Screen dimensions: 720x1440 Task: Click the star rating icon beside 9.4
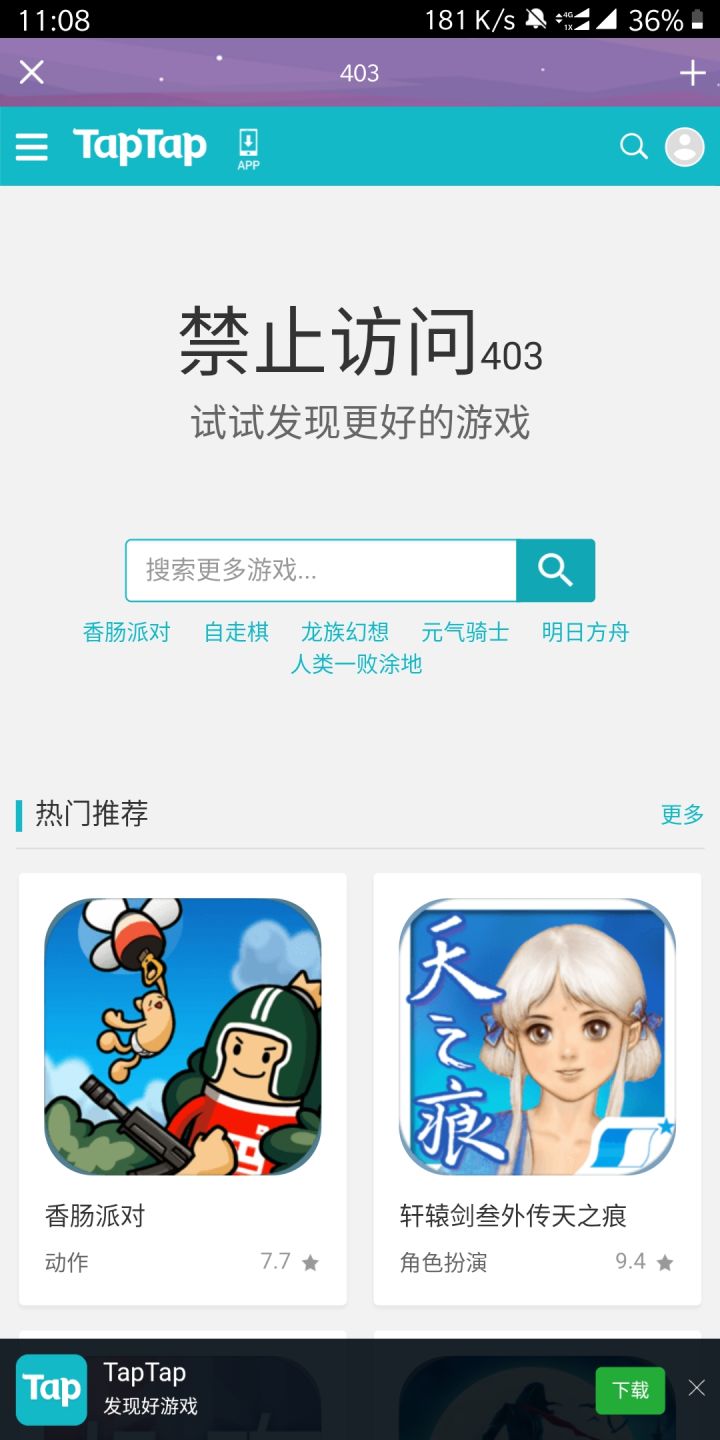click(665, 1263)
